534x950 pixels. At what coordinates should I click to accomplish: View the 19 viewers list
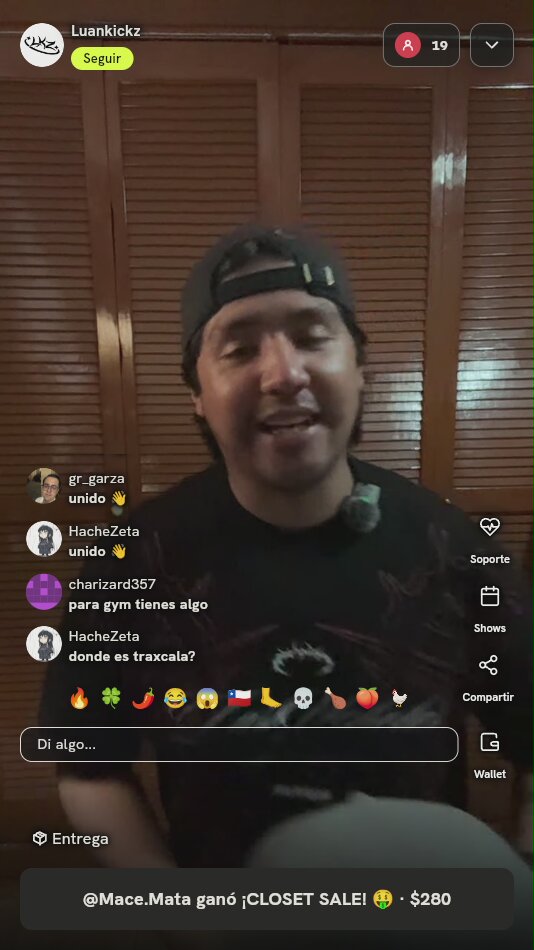421,45
